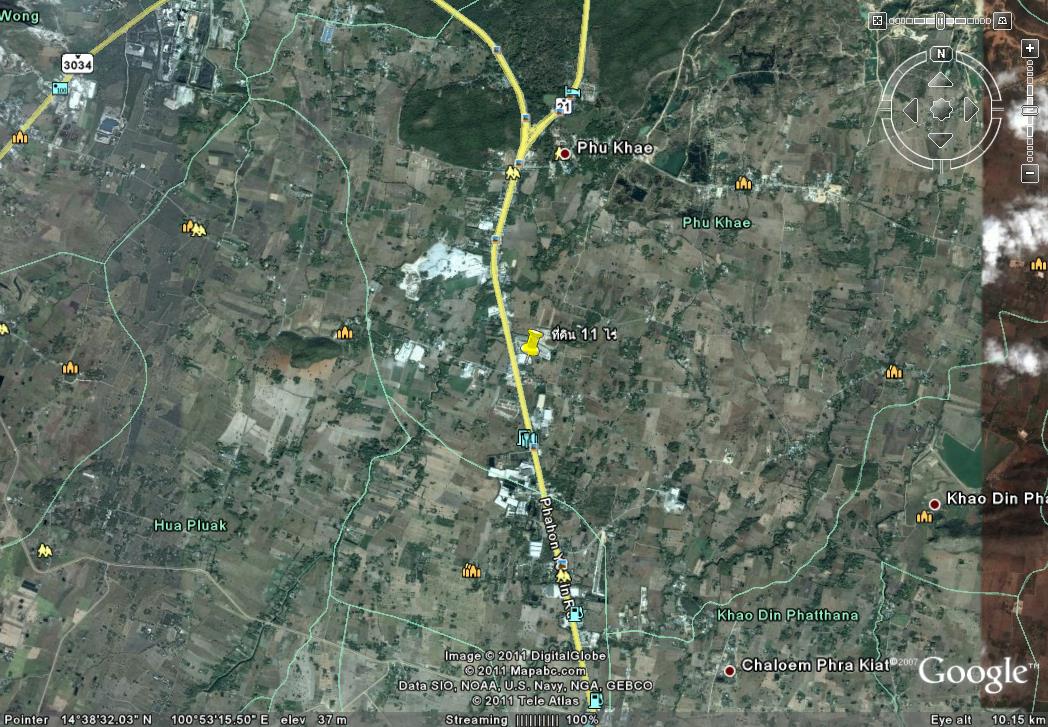Pan the map down with the arrow

click(x=940, y=141)
